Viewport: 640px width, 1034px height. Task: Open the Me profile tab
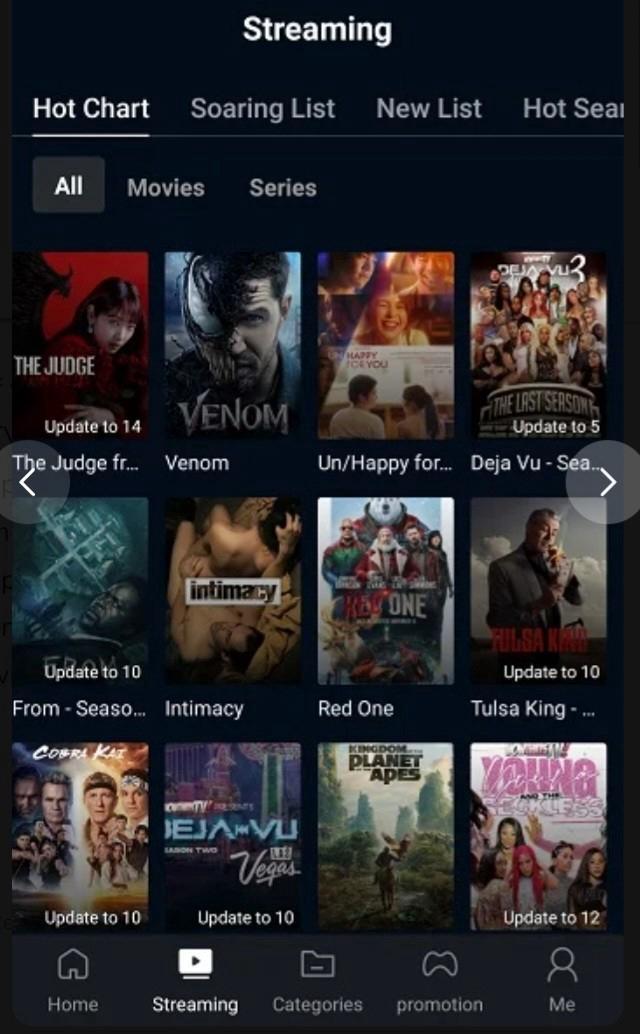pyautogui.click(x=562, y=980)
